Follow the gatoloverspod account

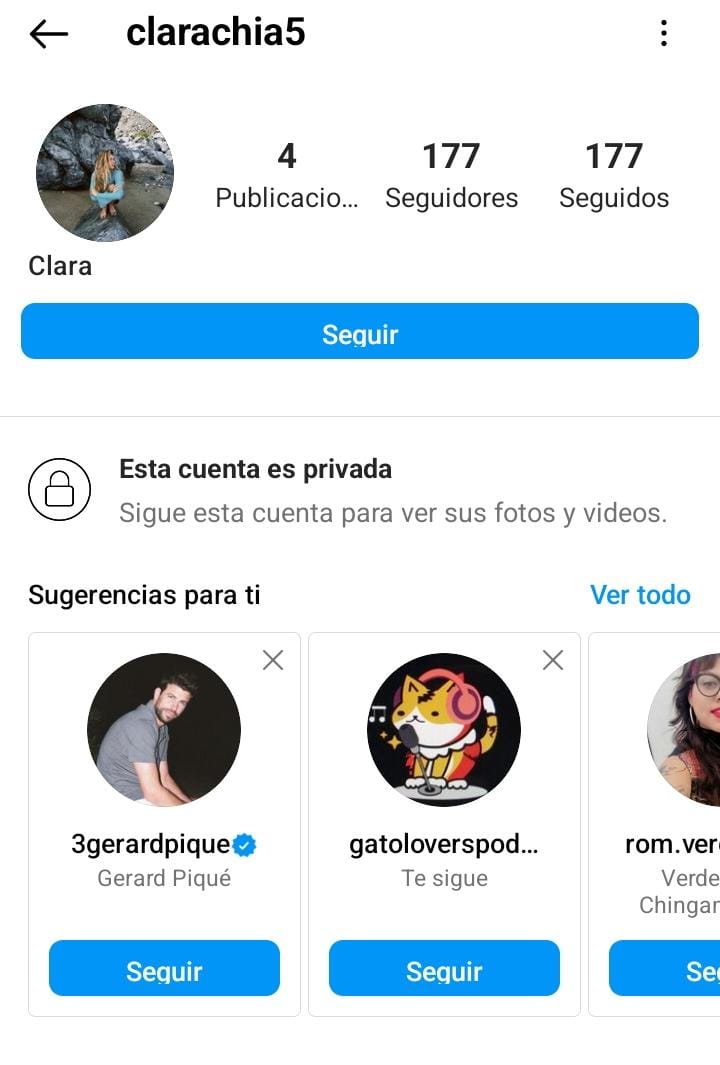point(444,968)
